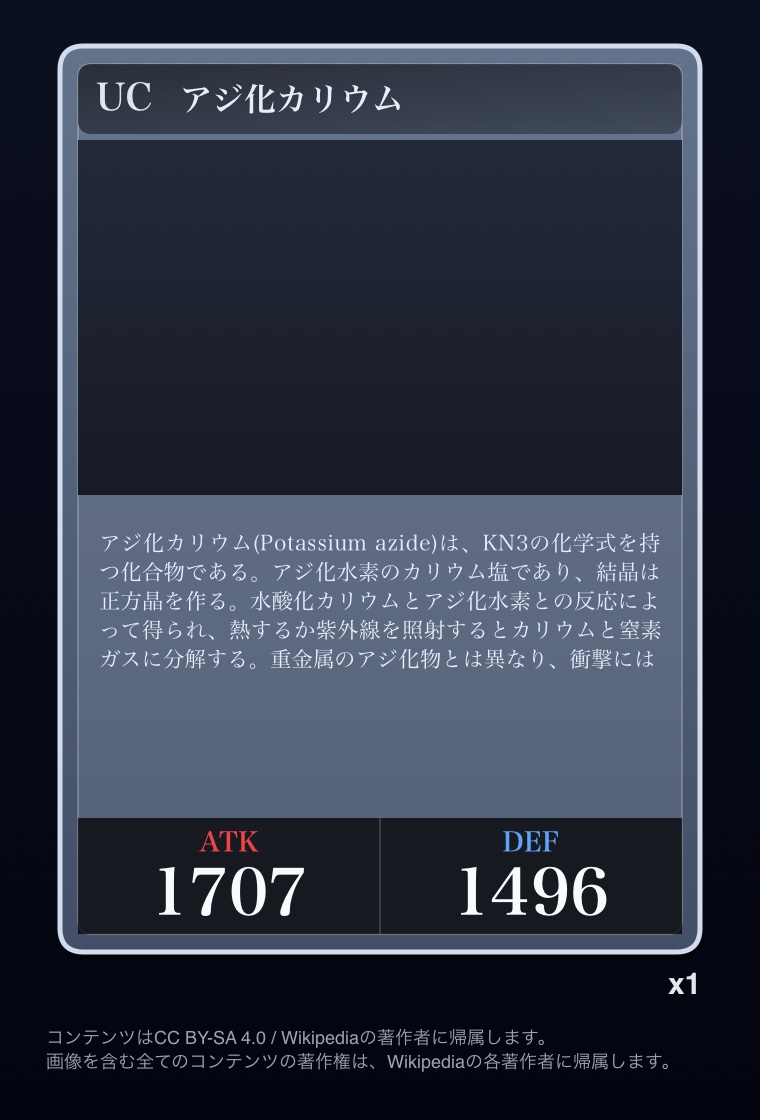Tap the アジ化カリウム card

pos(380,500)
